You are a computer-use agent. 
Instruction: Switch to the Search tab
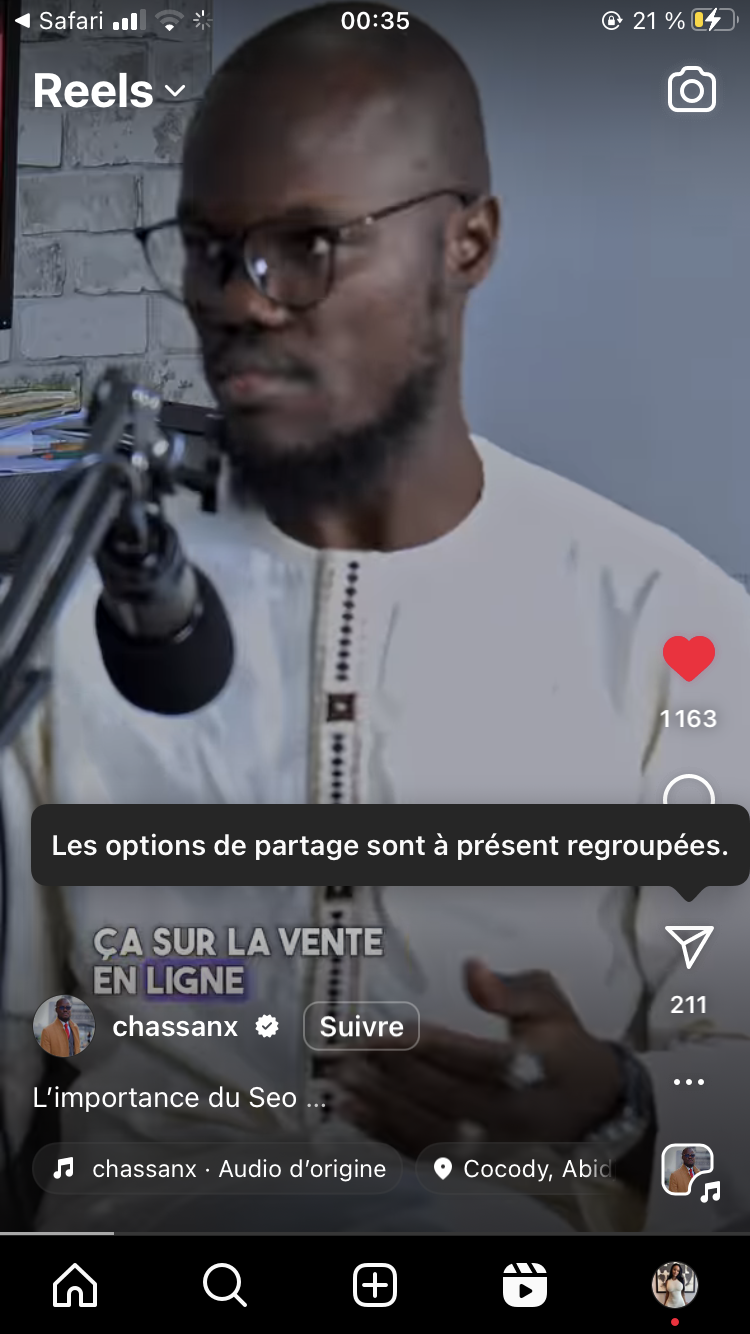click(x=225, y=1285)
